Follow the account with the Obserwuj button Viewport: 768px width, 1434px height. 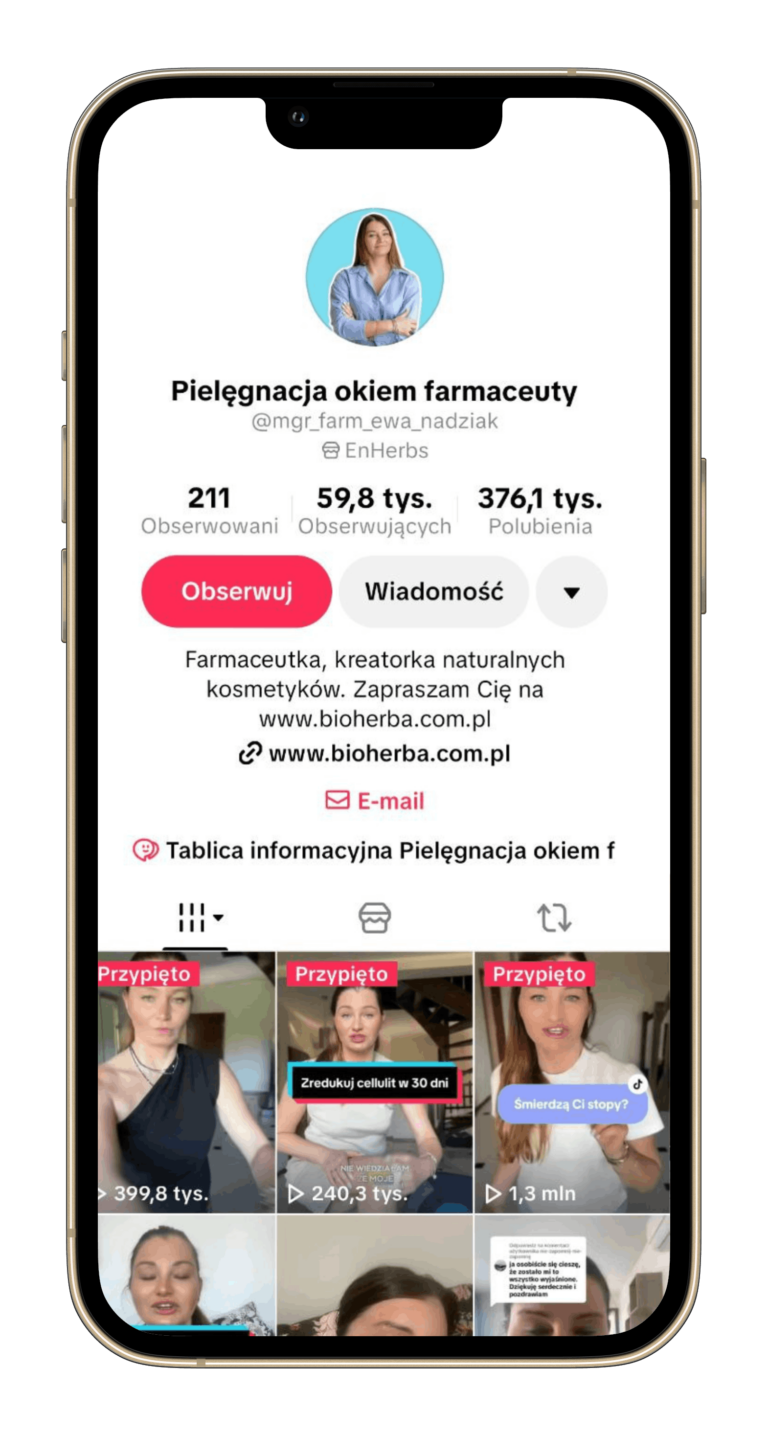point(236,591)
